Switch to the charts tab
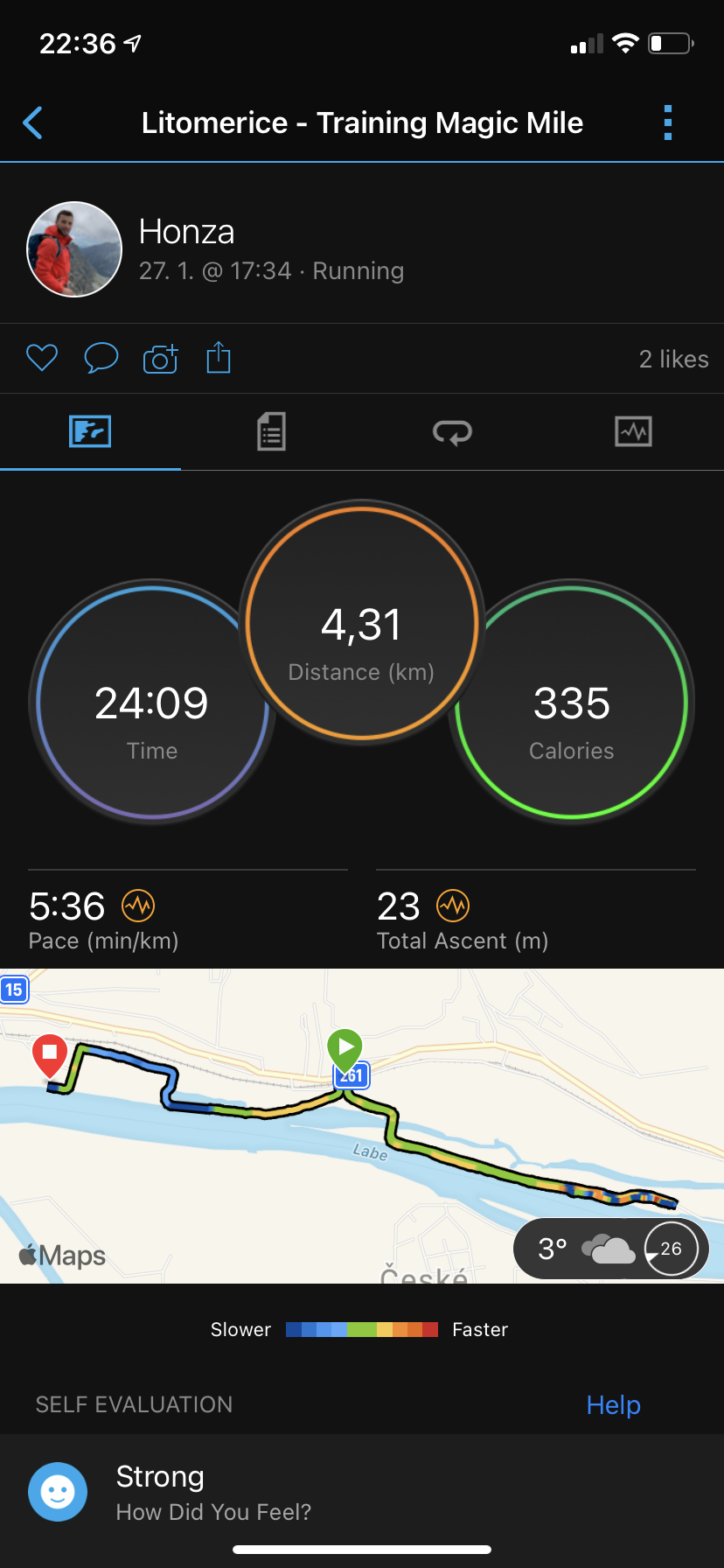The width and height of the screenshot is (724, 1568). point(633,431)
